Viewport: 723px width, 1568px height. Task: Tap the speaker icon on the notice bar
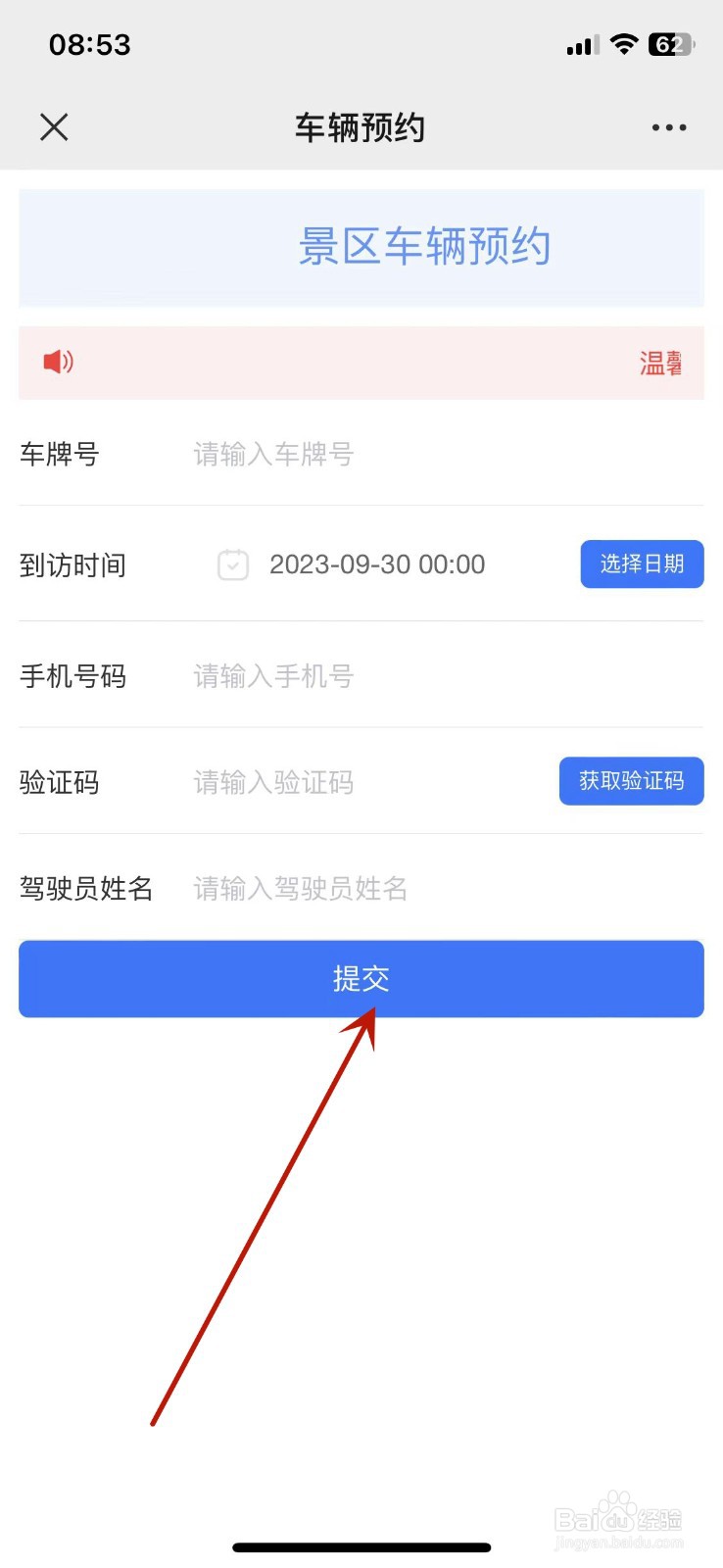(57, 363)
